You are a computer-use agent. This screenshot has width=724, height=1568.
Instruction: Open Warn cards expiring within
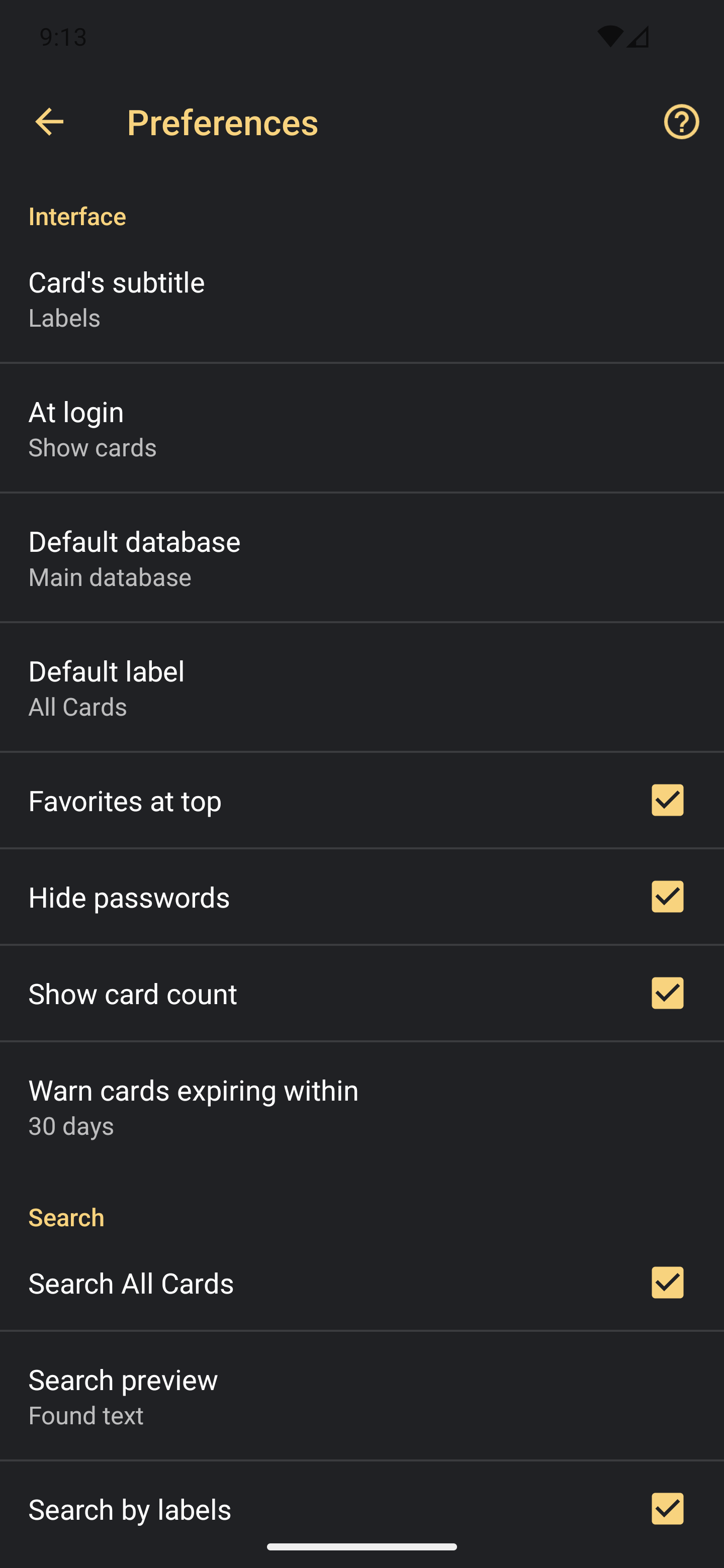(361, 1107)
